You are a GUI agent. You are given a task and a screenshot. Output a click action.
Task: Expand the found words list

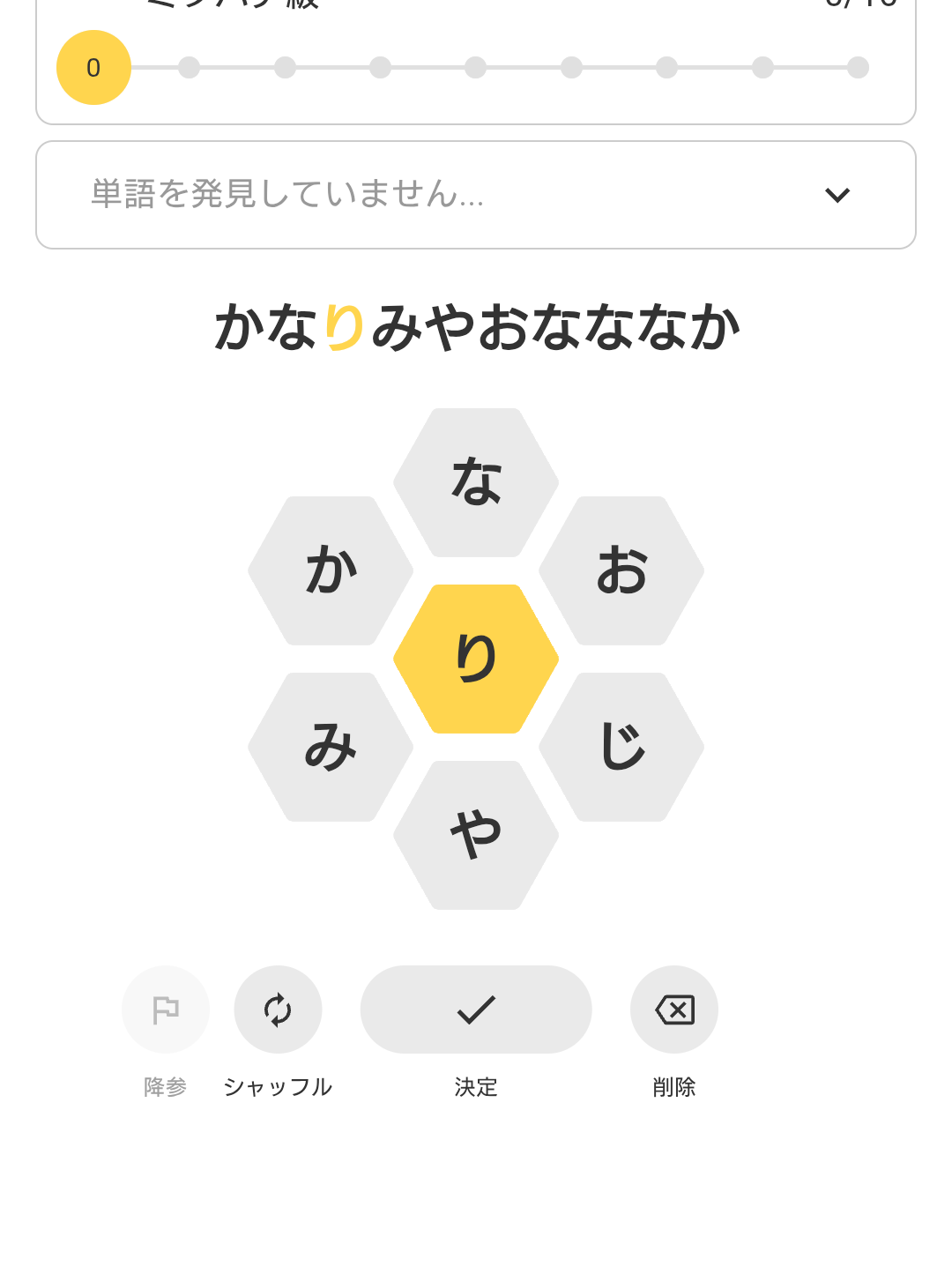[837, 195]
